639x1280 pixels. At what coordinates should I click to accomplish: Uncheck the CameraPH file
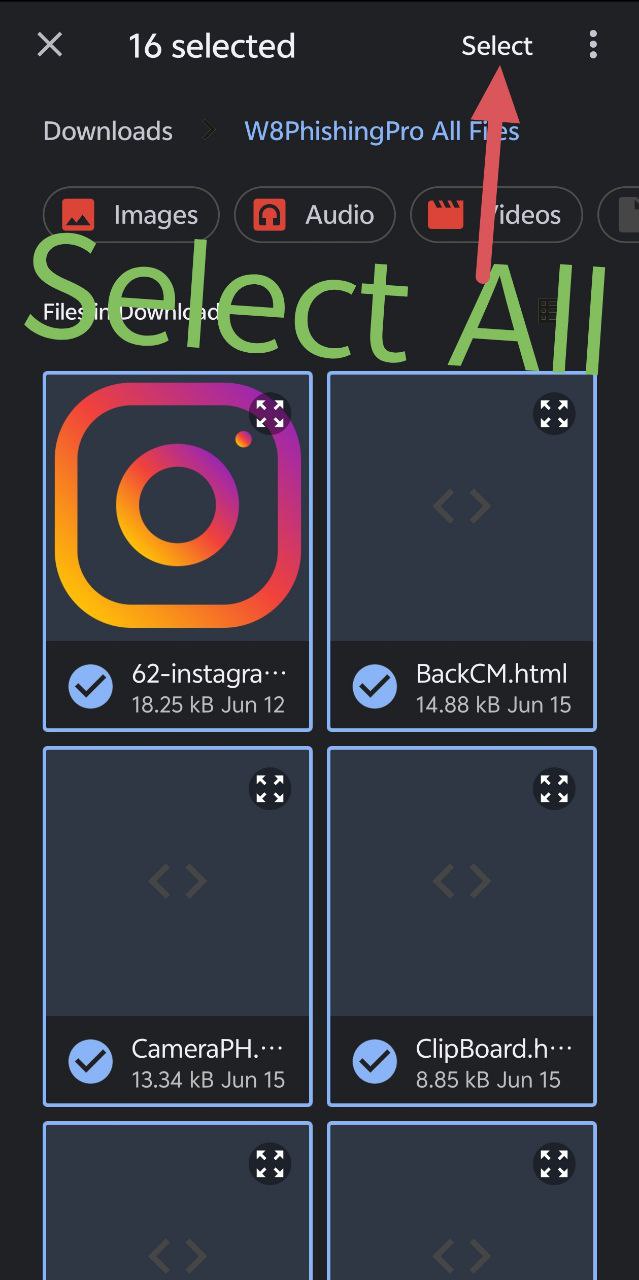pyautogui.click(x=91, y=1062)
